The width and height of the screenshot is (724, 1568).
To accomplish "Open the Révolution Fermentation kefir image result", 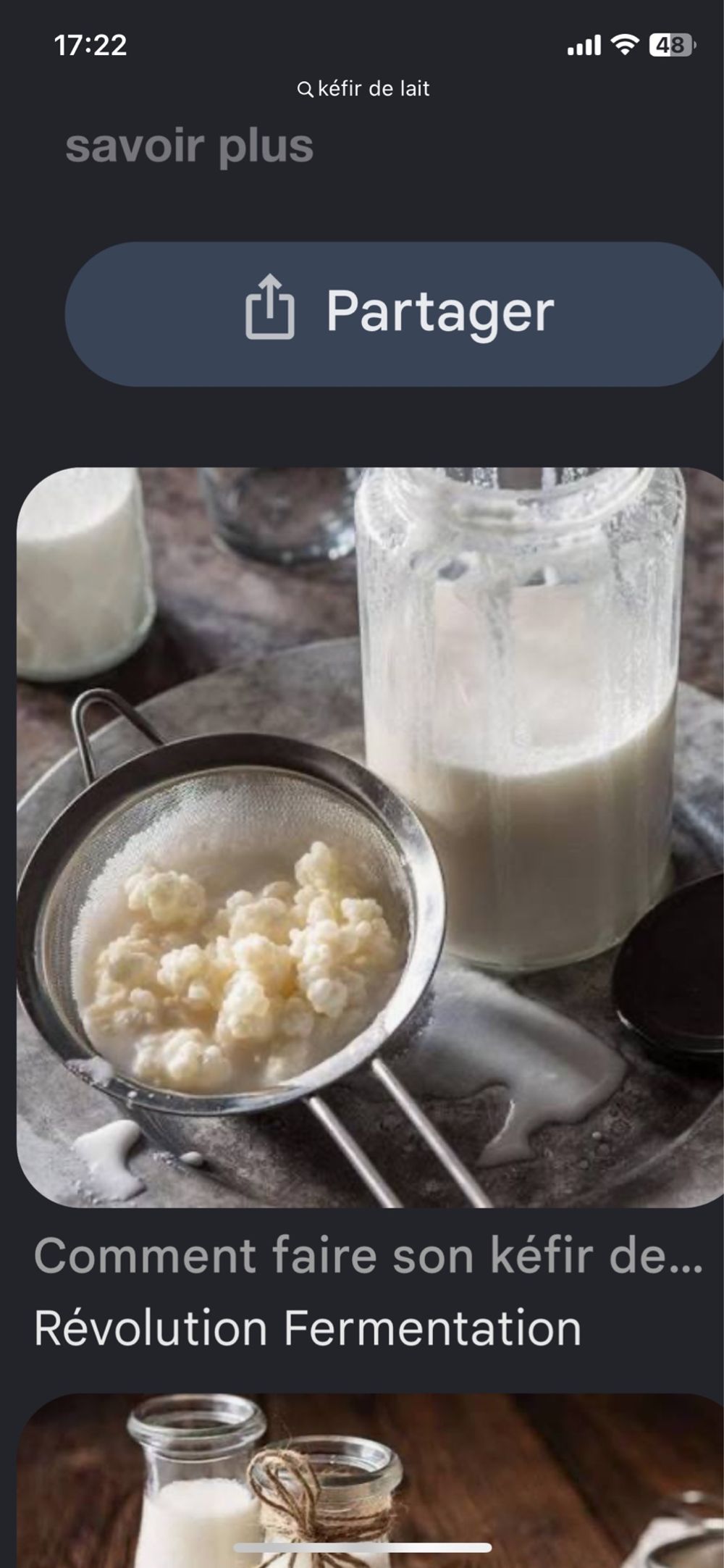I will 370,837.
